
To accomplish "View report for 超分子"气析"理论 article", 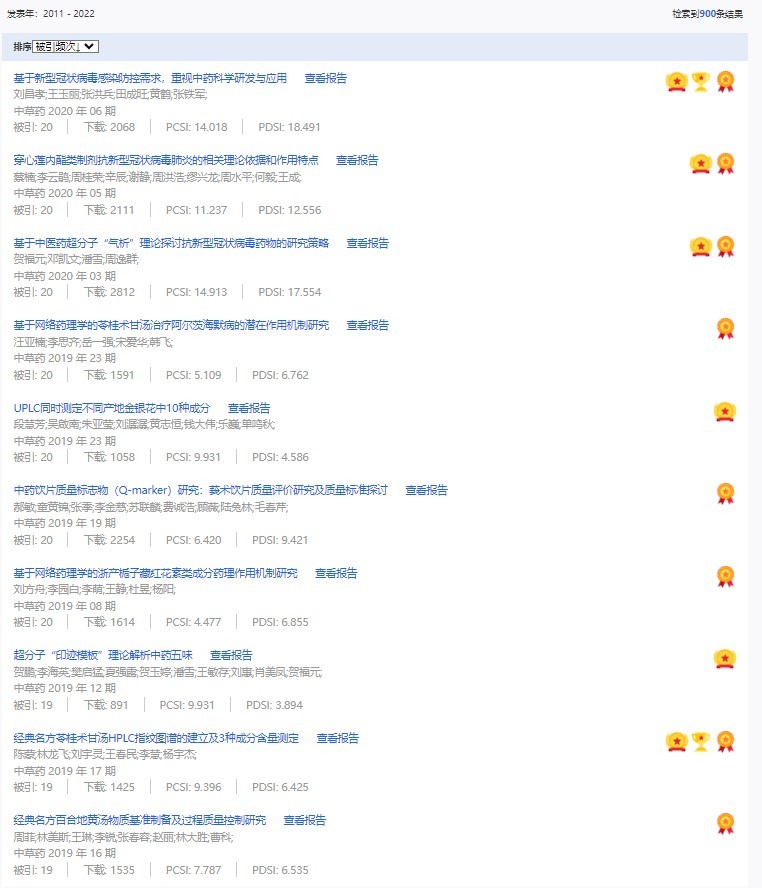I will [x=368, y=243].
